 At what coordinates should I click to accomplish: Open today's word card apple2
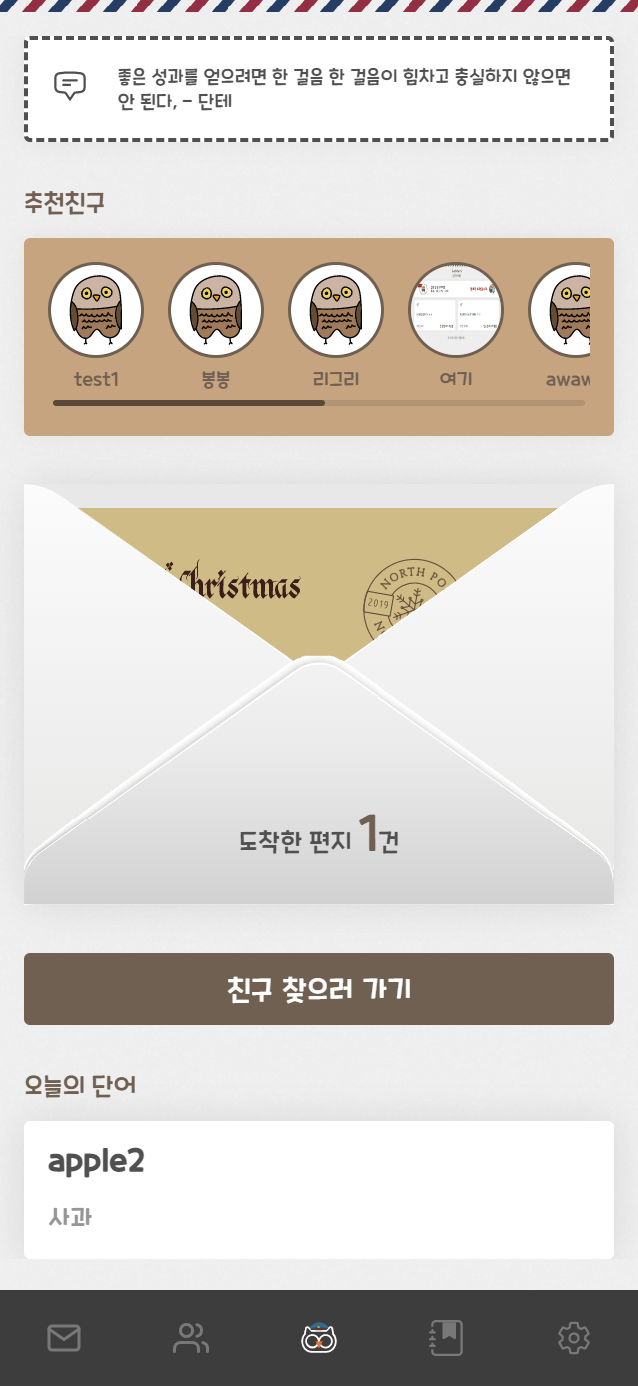pyautogui.click(x=318, y=1189)
